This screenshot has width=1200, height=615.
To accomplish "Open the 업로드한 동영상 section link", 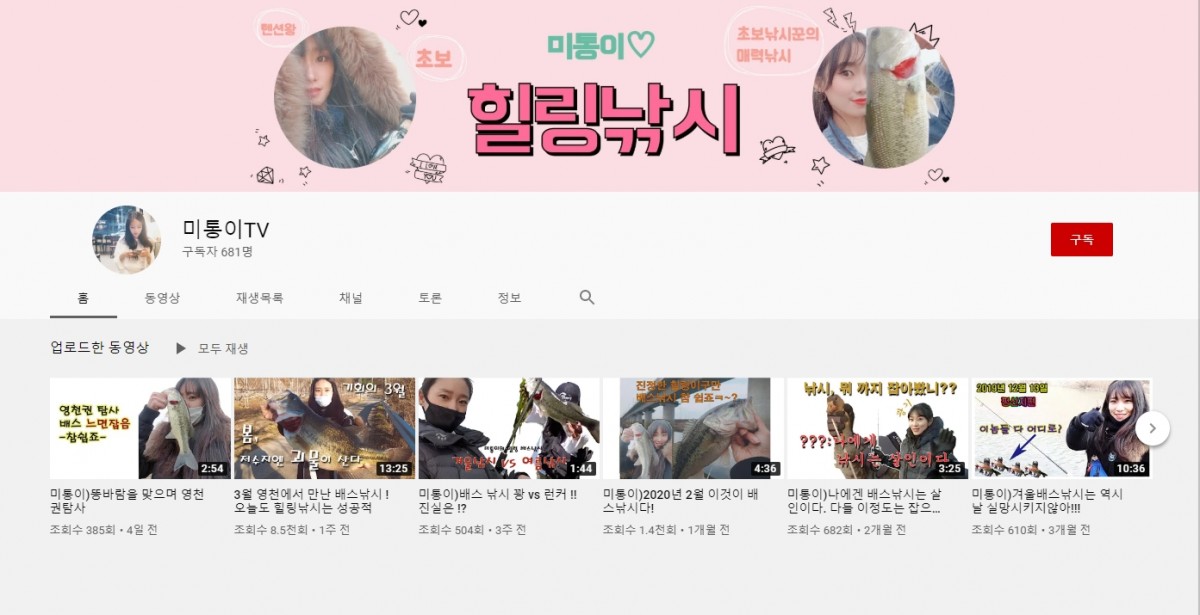I will coord(99,347).
